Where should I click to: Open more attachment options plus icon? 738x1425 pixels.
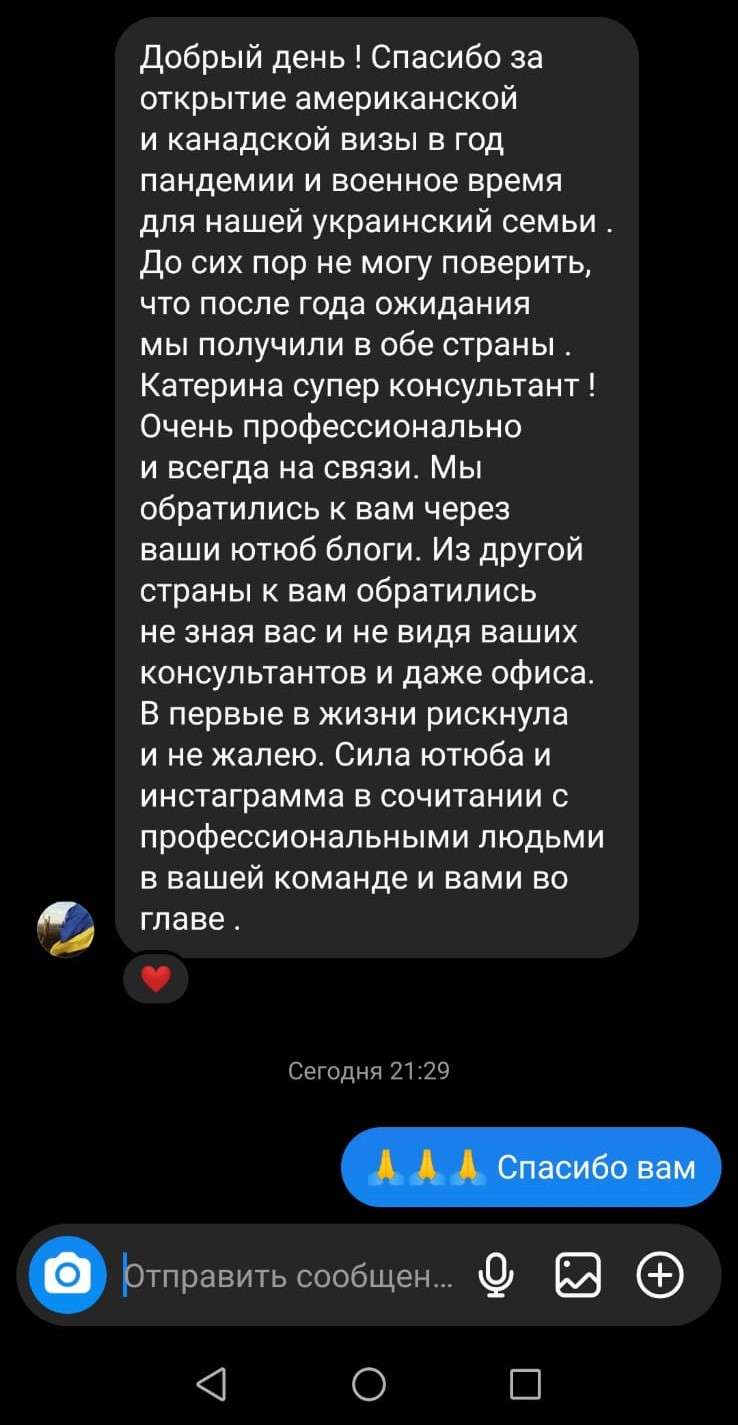pos(660,1275)
